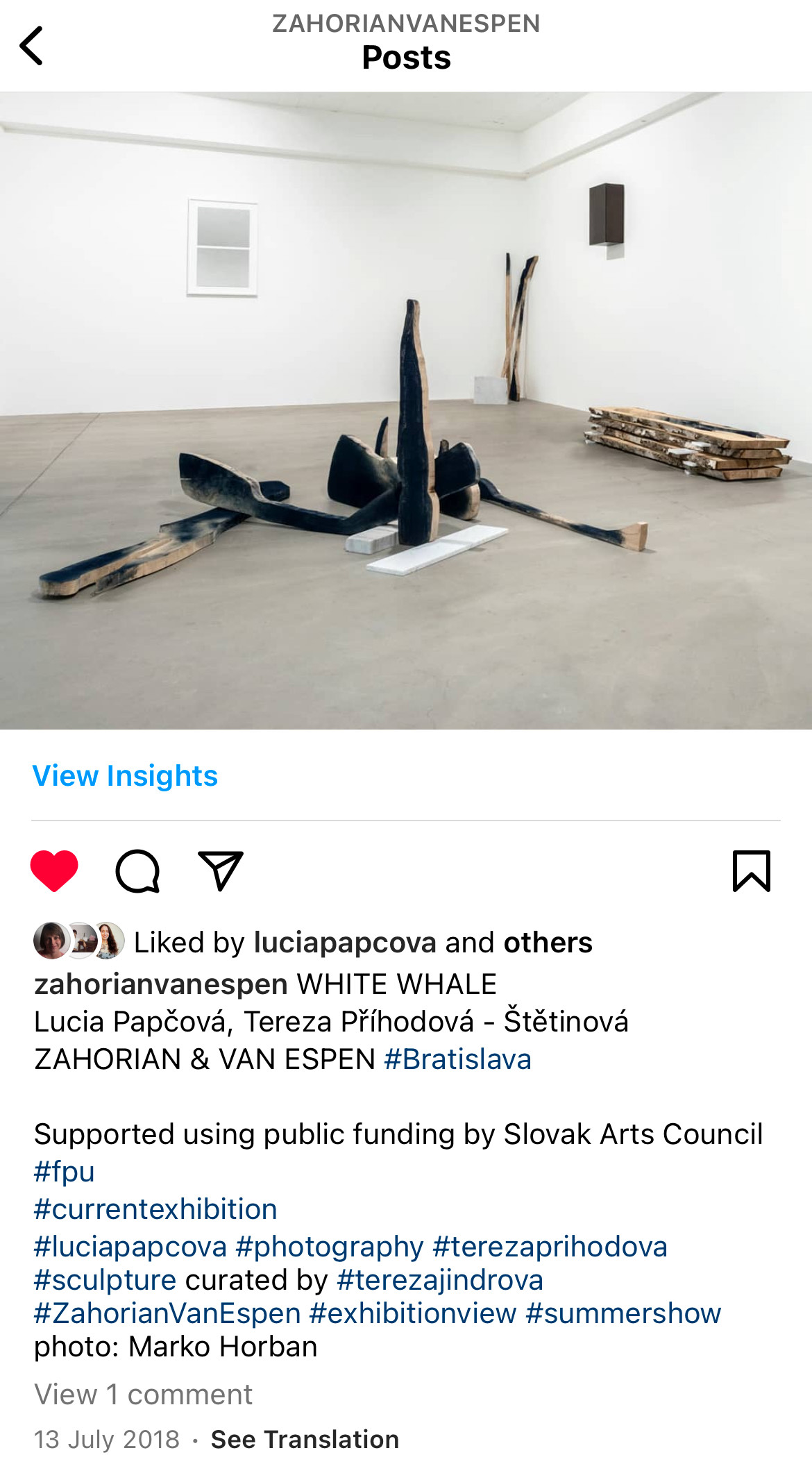812x1464 pixels.
Task: Open the #photography hashtag
Action: coord(330,1247)
